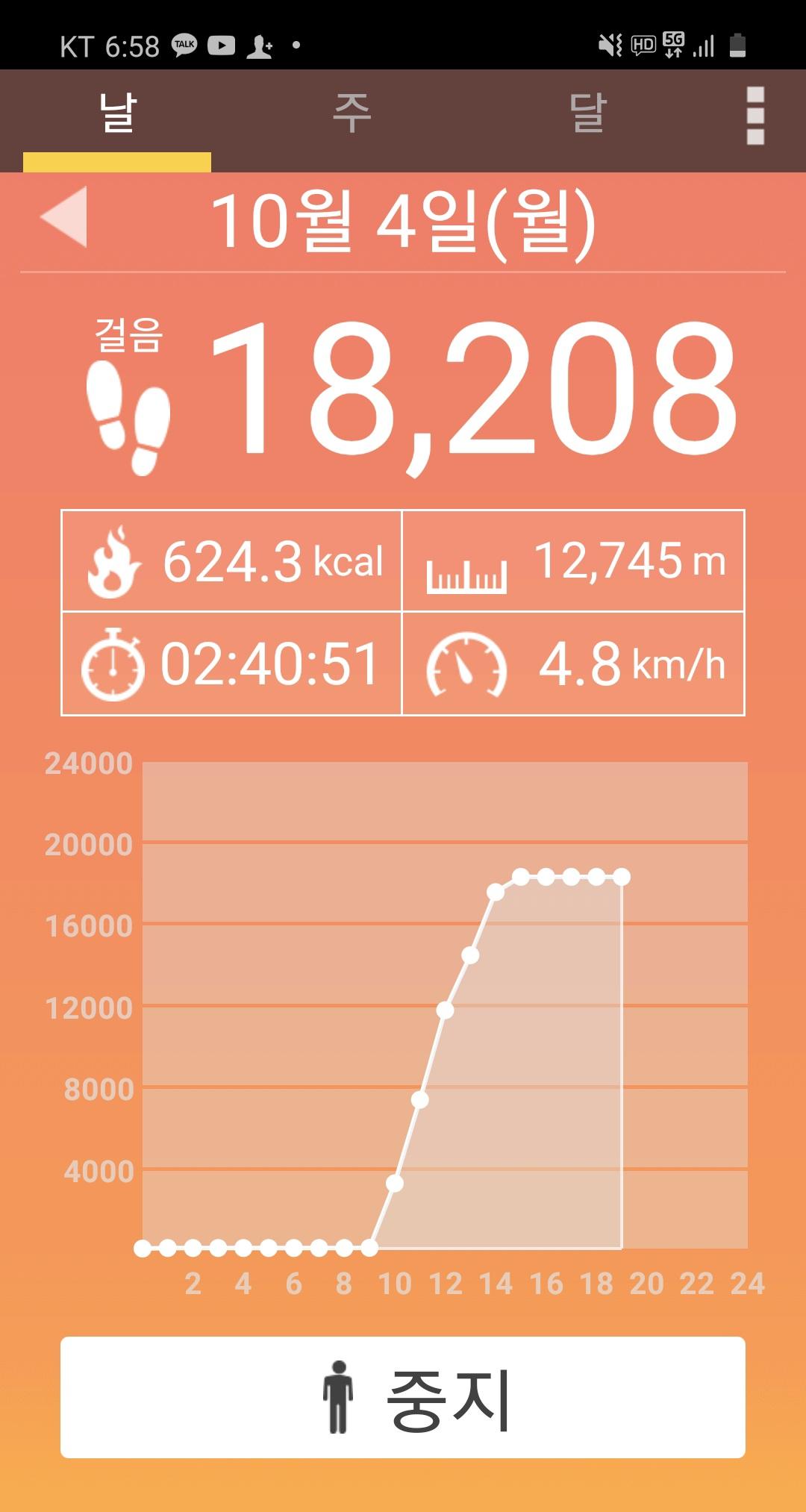Switch to the 달 (month) tab
The height and width of the screenshot is (1512, 806).
tap(587, 114)
